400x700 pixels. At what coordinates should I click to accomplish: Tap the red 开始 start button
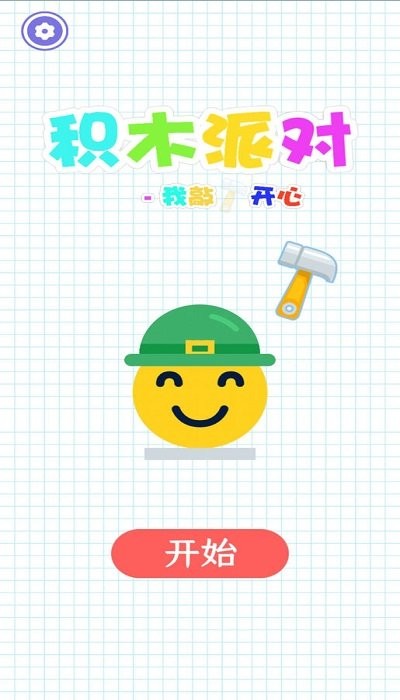(x=200, y=554)
